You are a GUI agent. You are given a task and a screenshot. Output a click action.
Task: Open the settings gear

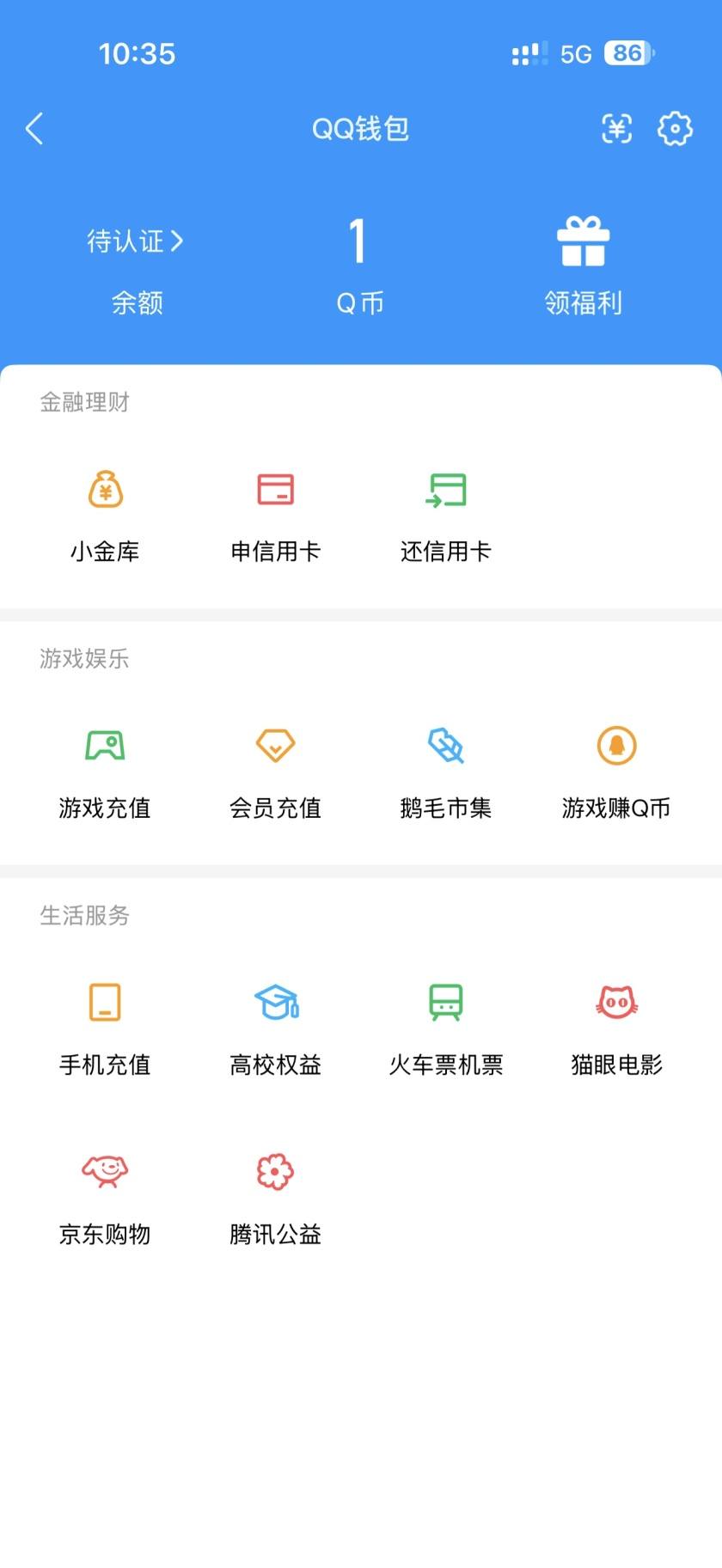click(x=676, y=128)
